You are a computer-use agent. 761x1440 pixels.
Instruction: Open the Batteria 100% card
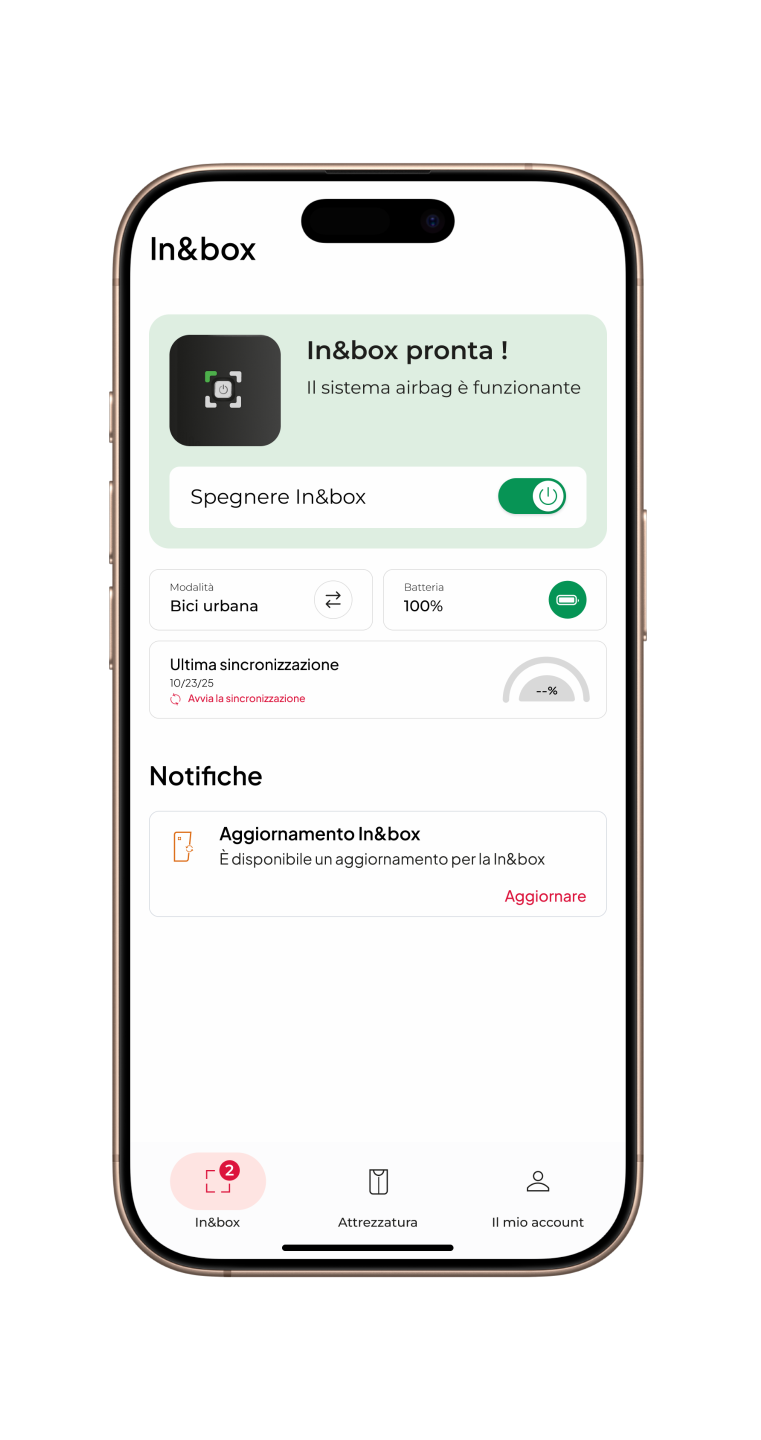tap(494, 600)
